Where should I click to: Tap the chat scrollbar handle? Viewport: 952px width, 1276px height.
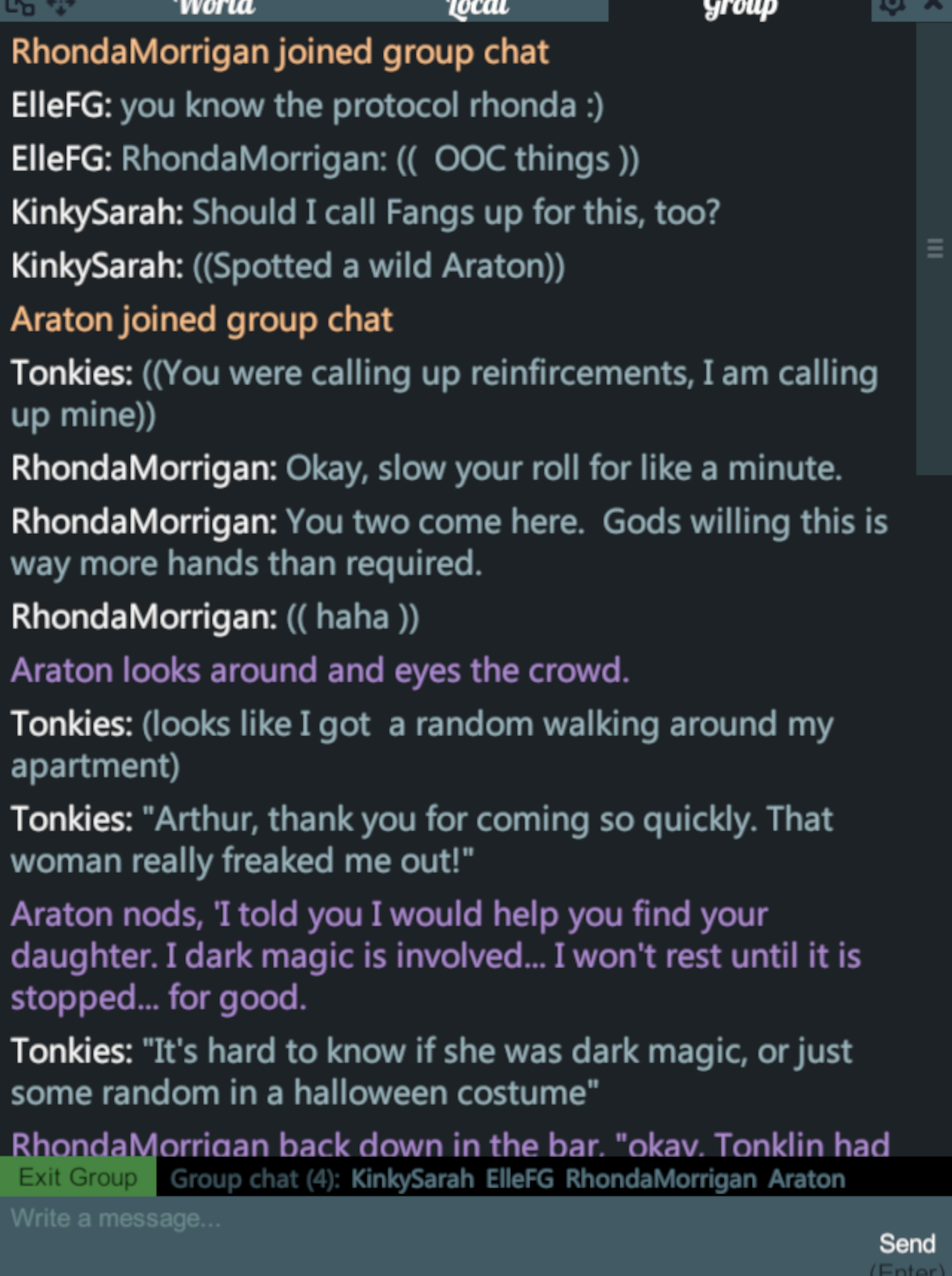934,248
